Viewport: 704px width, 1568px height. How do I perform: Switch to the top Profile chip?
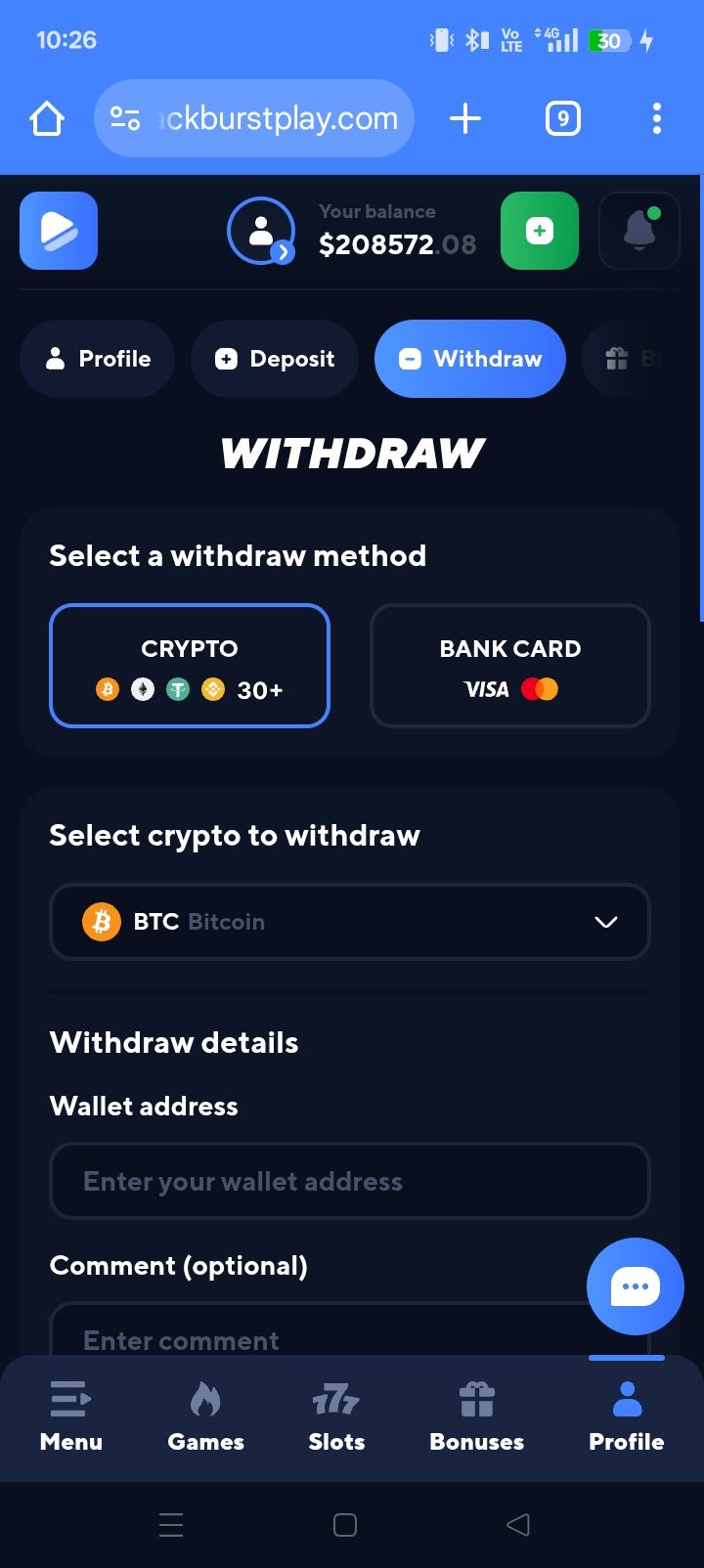click(98, 359)
